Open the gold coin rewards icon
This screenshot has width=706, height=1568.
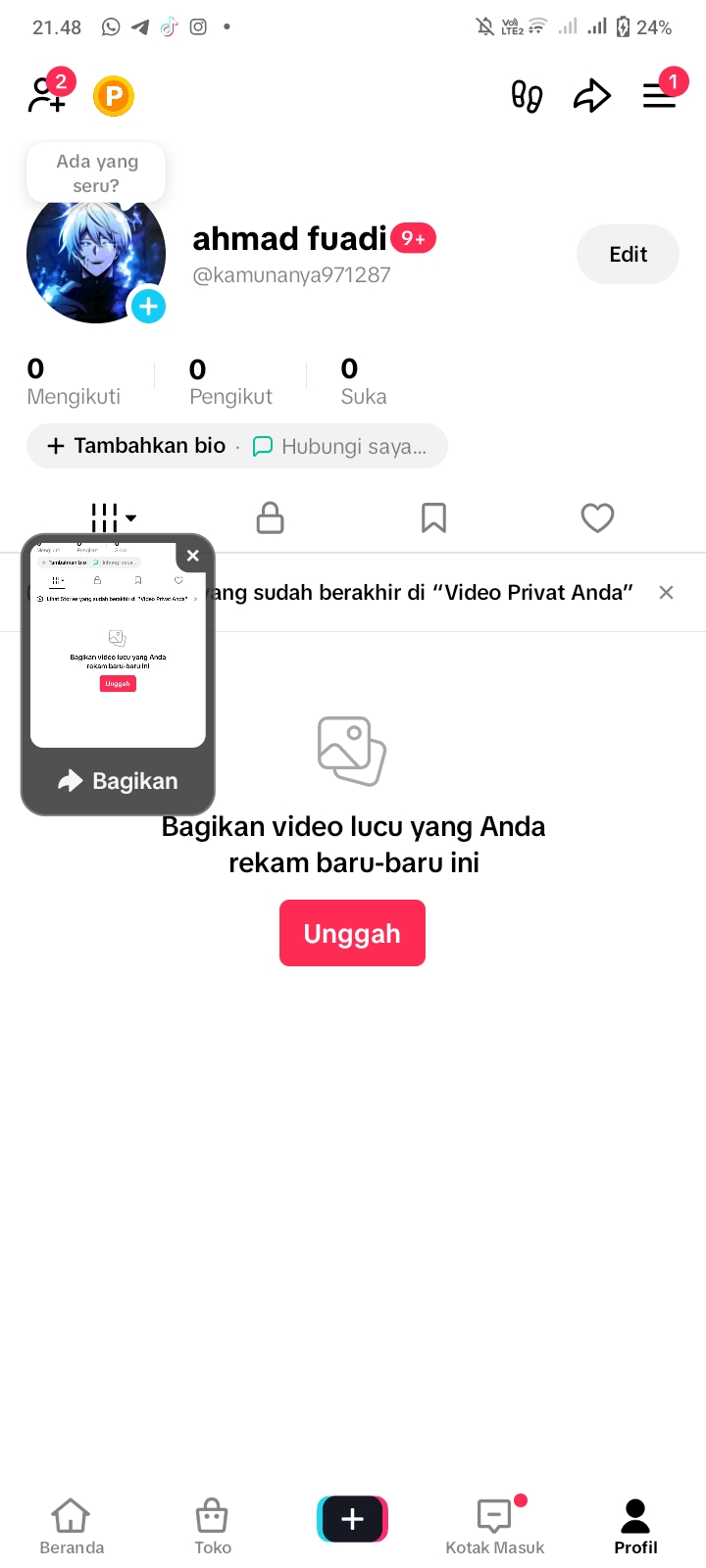click(x=114, y=96)
